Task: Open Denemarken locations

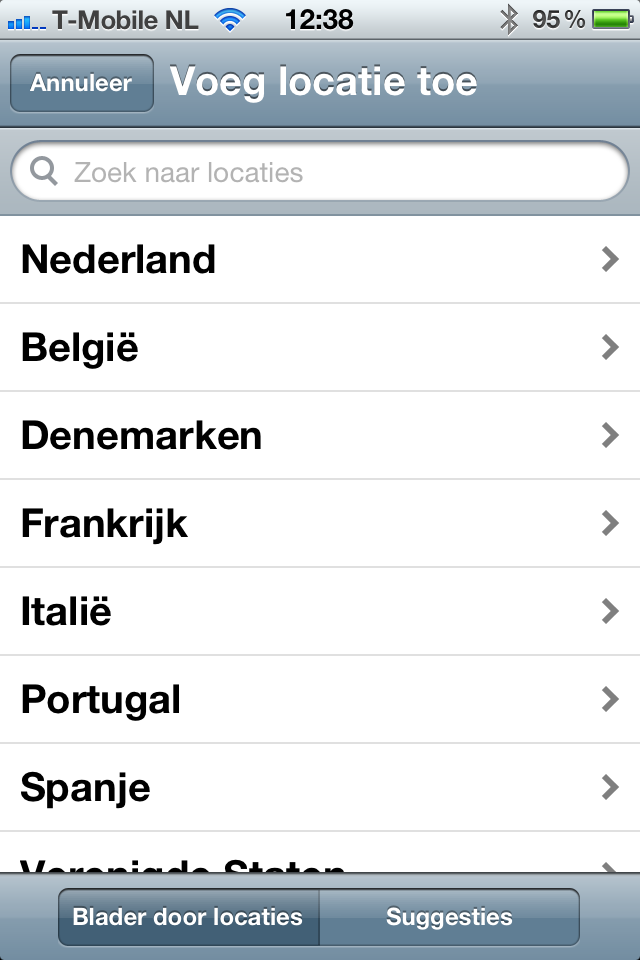Action: click(320, 436)
